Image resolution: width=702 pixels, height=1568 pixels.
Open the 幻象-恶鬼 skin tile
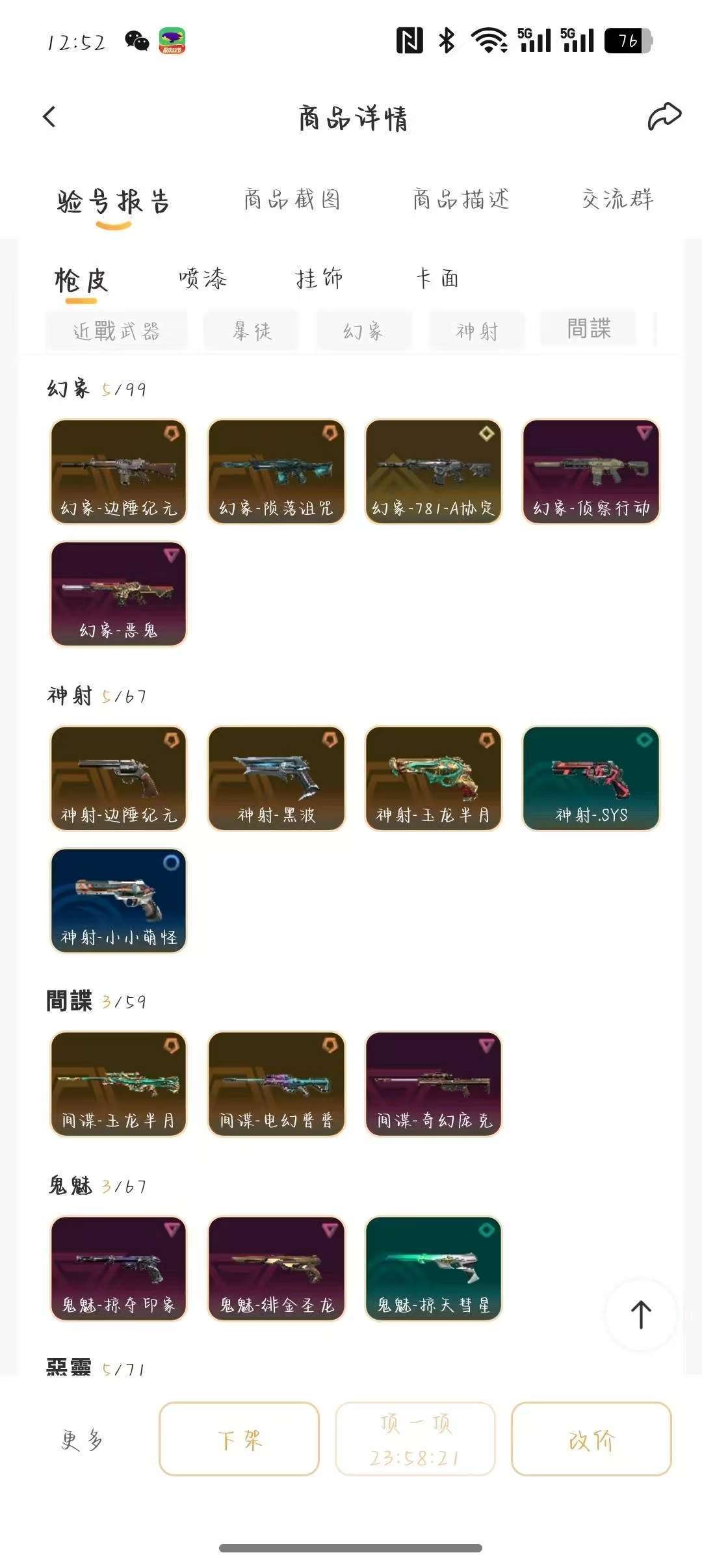(x=118, y=594)
